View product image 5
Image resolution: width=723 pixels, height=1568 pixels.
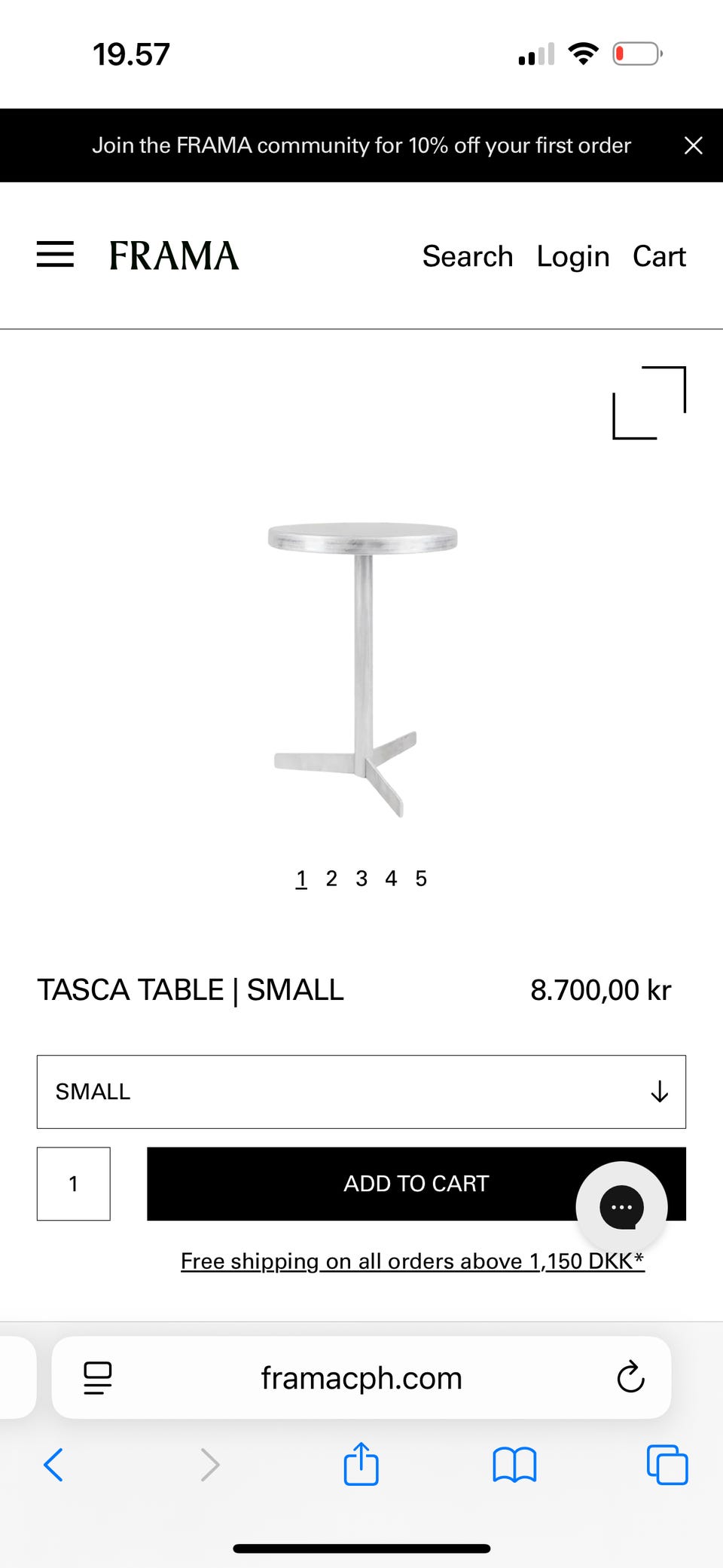421,879
